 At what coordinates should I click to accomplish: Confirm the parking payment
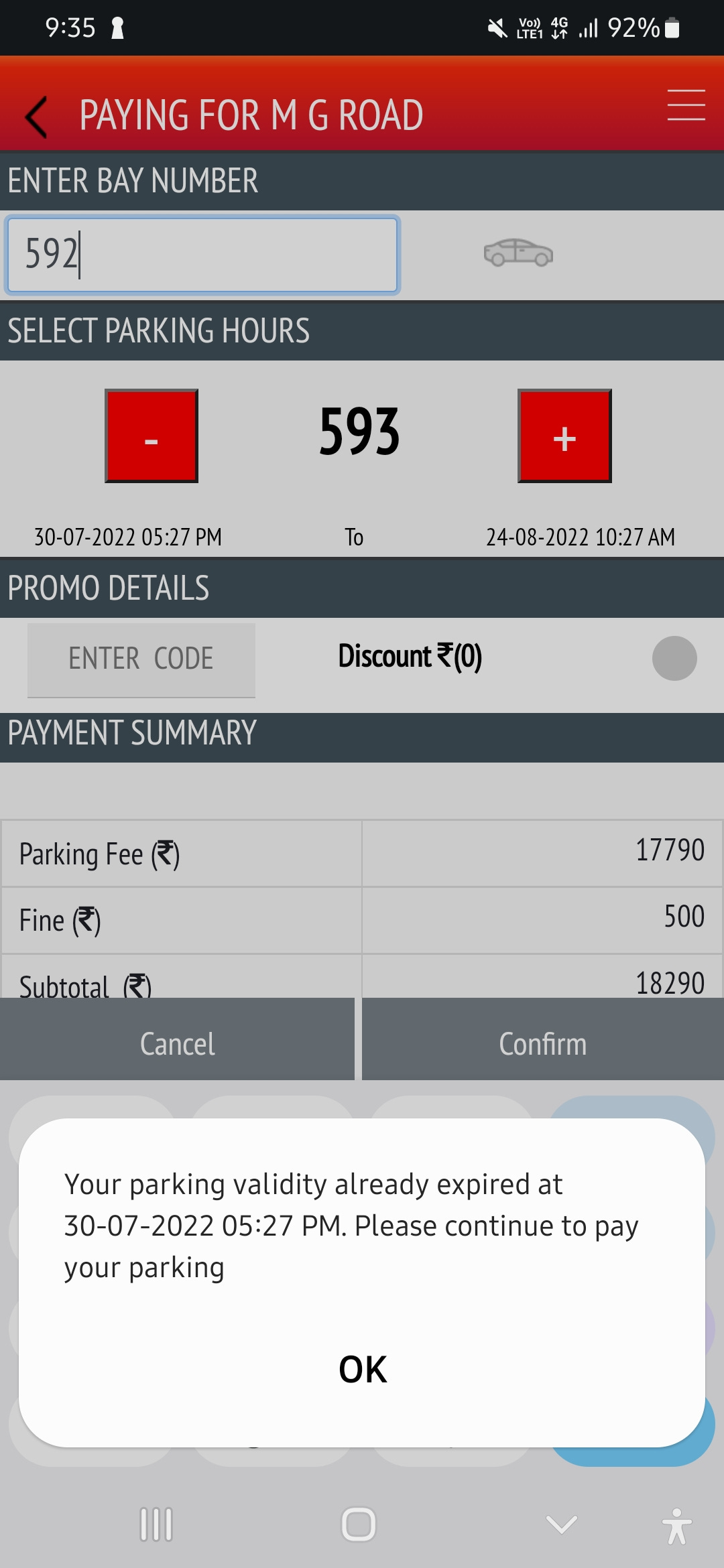543,1042
